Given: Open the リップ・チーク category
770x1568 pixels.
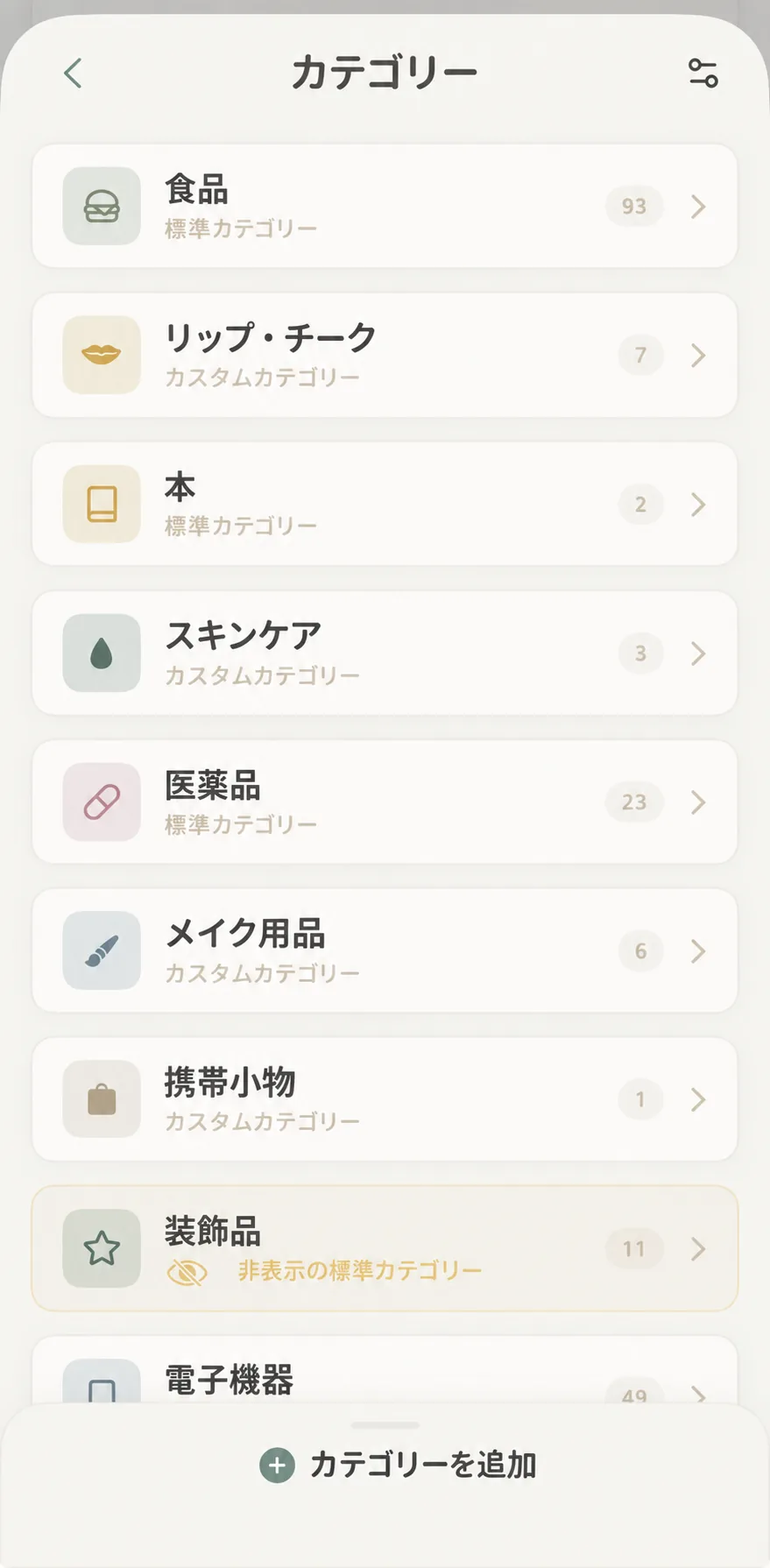Looking at the screenshot, I should 385,355.
